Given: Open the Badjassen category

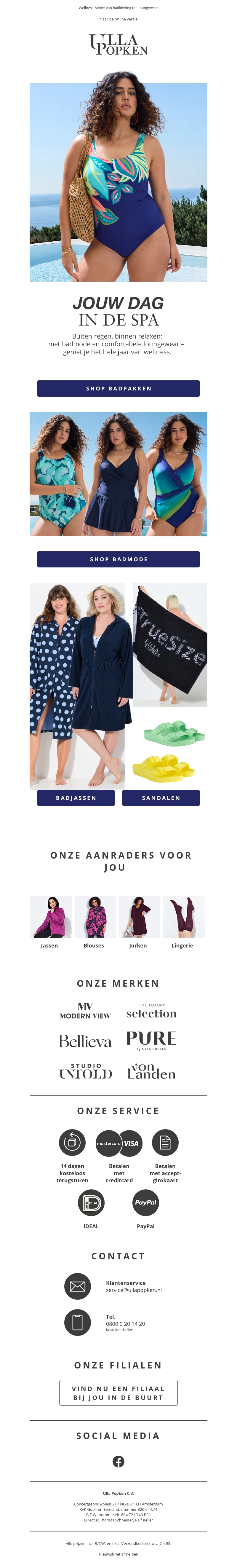Looking at the screenshot, I should (76, 797).
